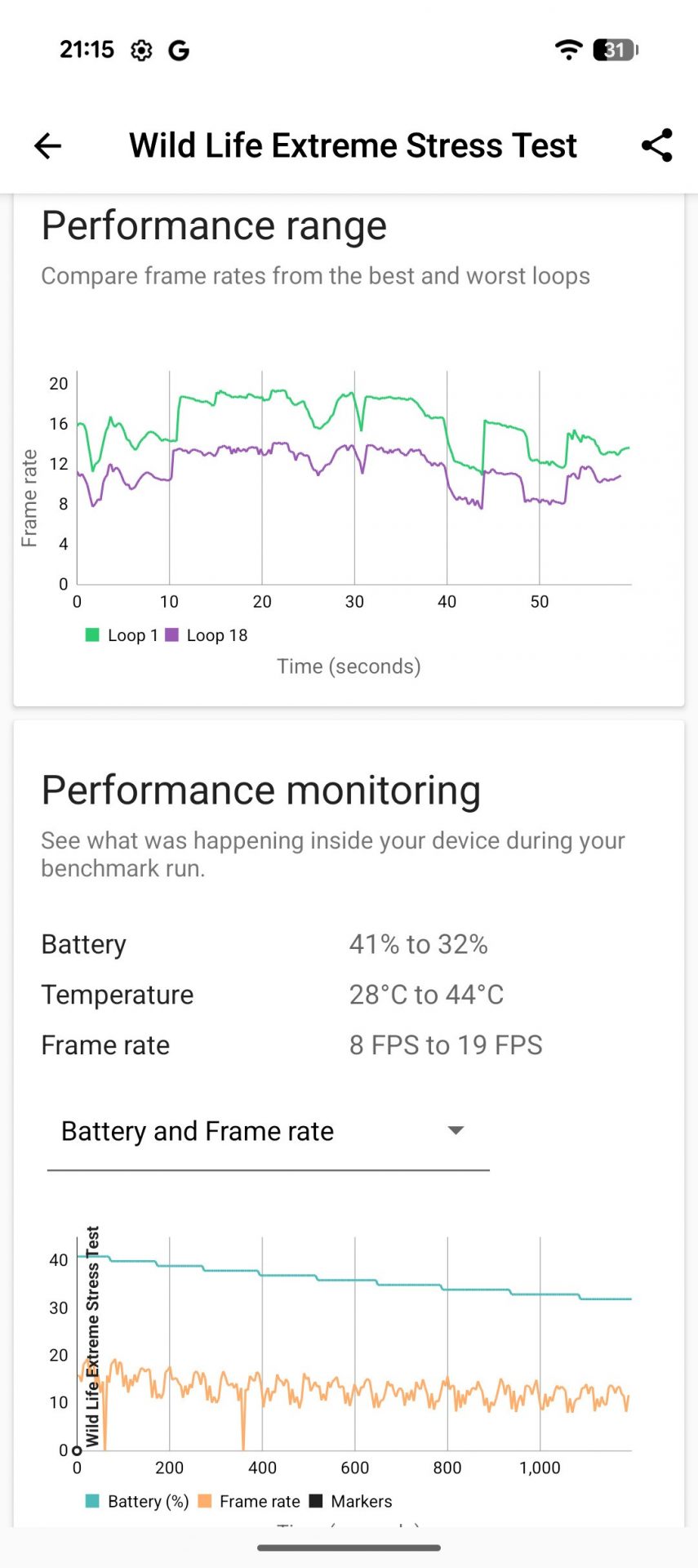Open the Battery and Frame rate dropdown
698x1568 pixels.
pyautogui.click(x=268, y=1131)
